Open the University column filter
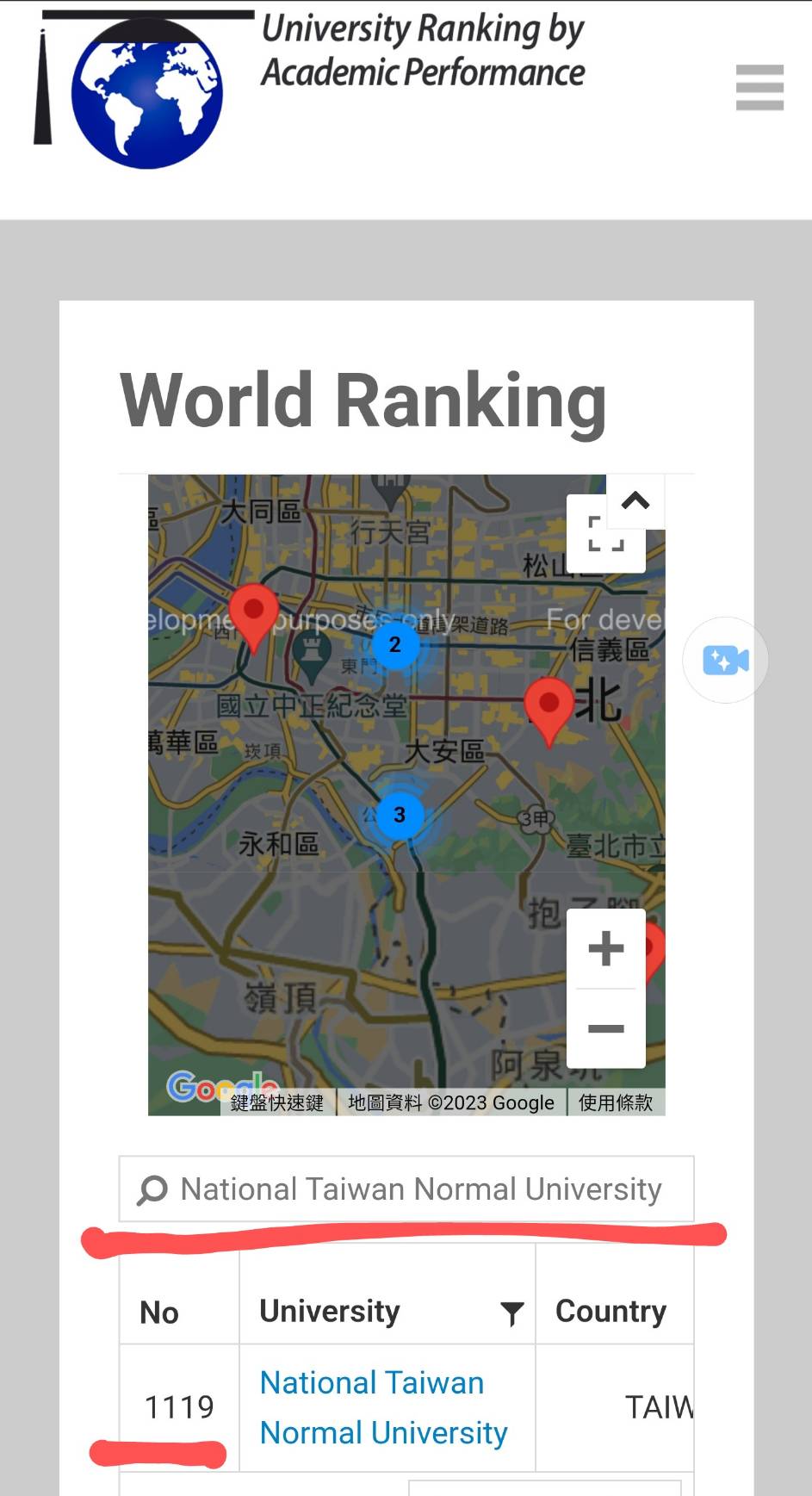This screenshot has height=1496, width=812. tap(511, 1313)
